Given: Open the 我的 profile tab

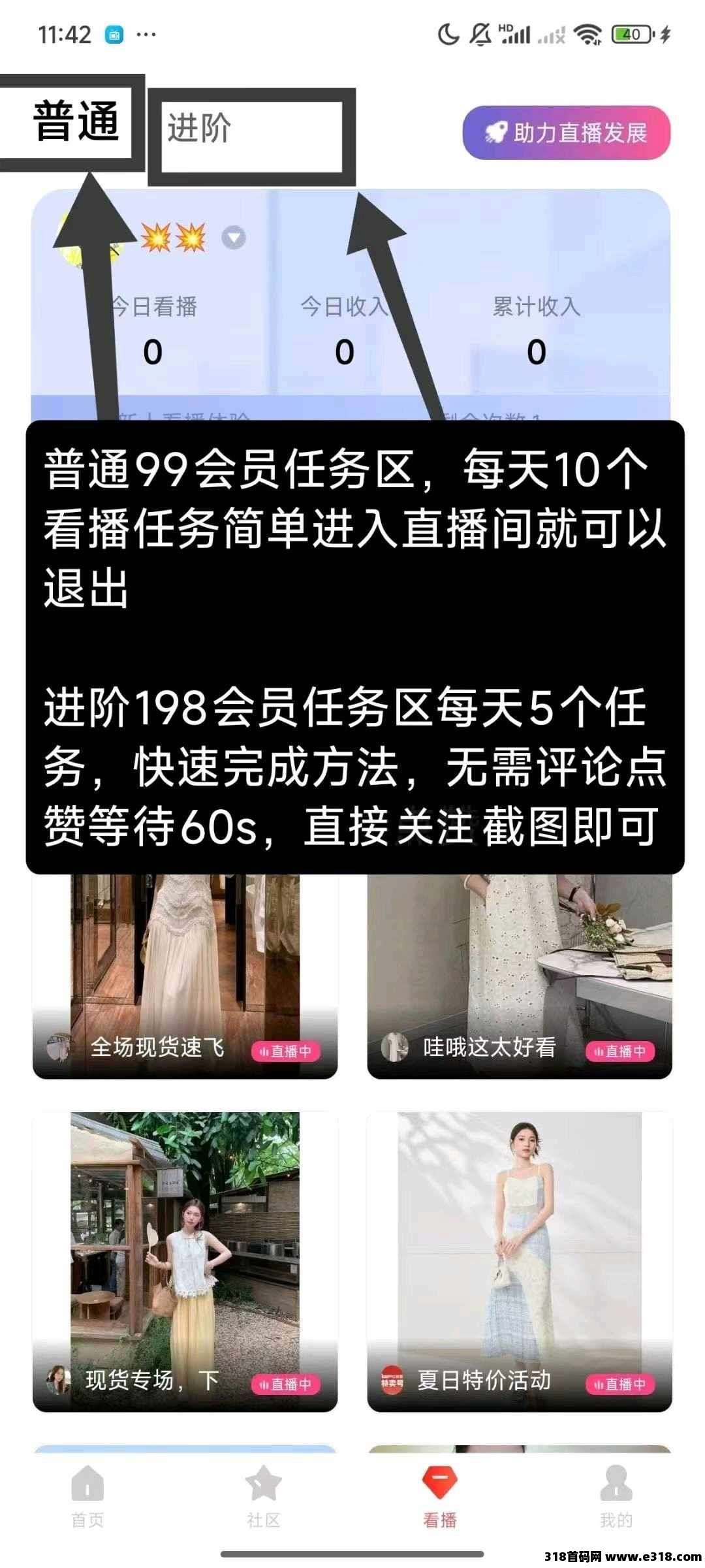Looking at the screenshot, I should coord(616,1495).
